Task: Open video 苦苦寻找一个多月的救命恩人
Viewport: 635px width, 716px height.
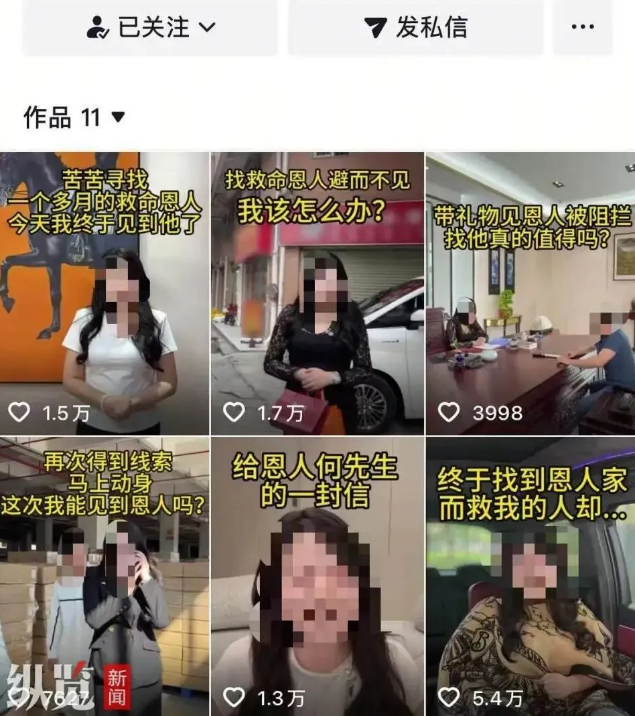Action: 104,295
